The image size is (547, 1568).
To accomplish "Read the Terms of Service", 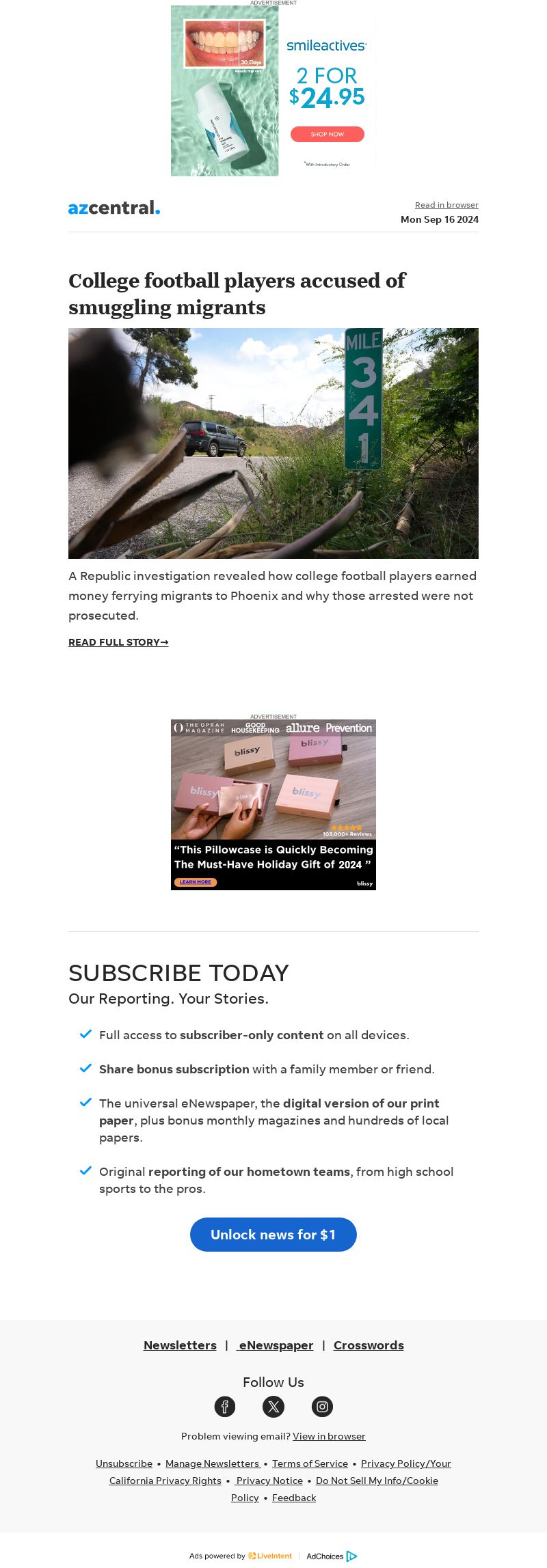I will click(310, 1463).
